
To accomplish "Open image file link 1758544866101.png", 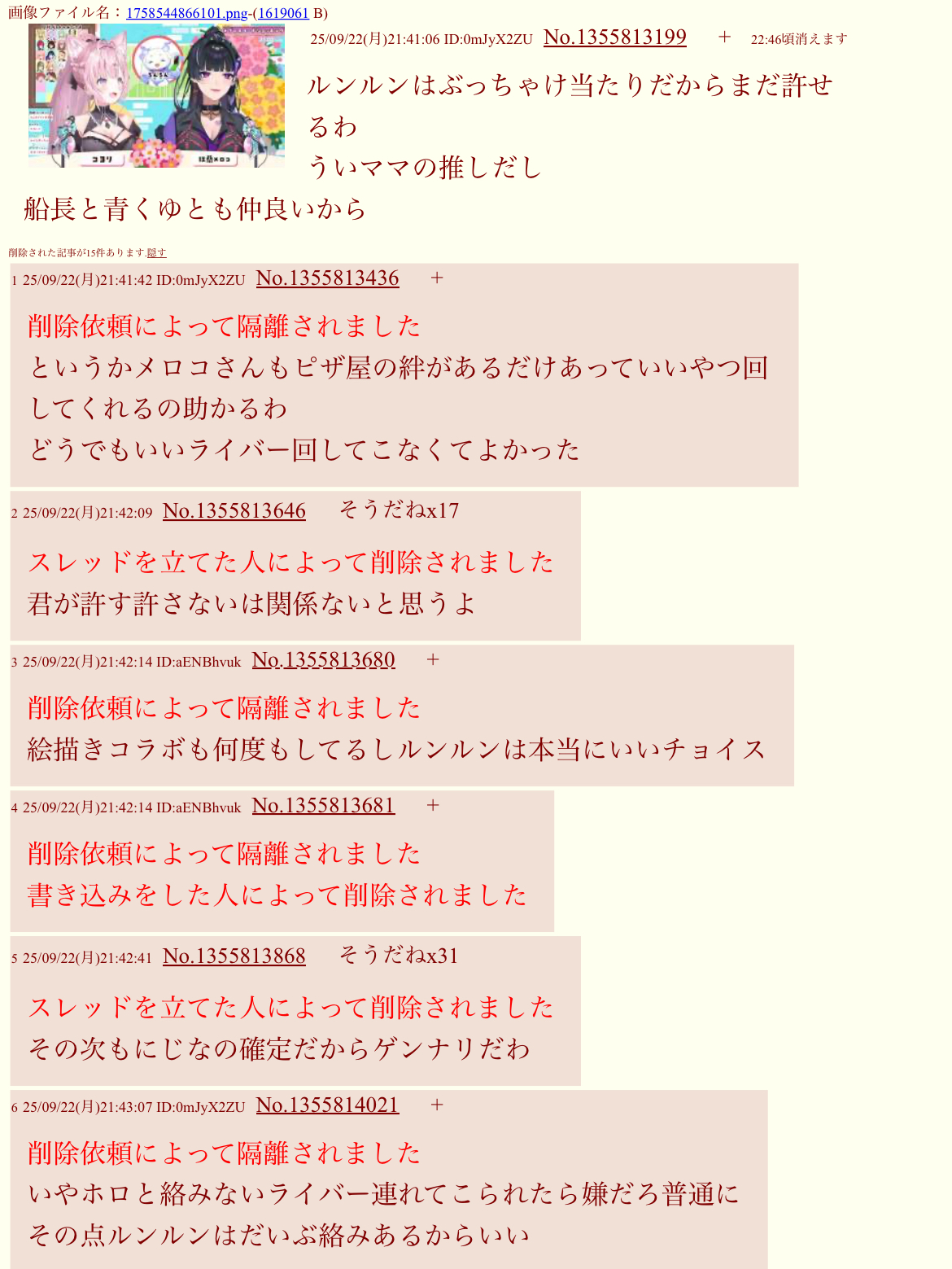I will 186,13.
